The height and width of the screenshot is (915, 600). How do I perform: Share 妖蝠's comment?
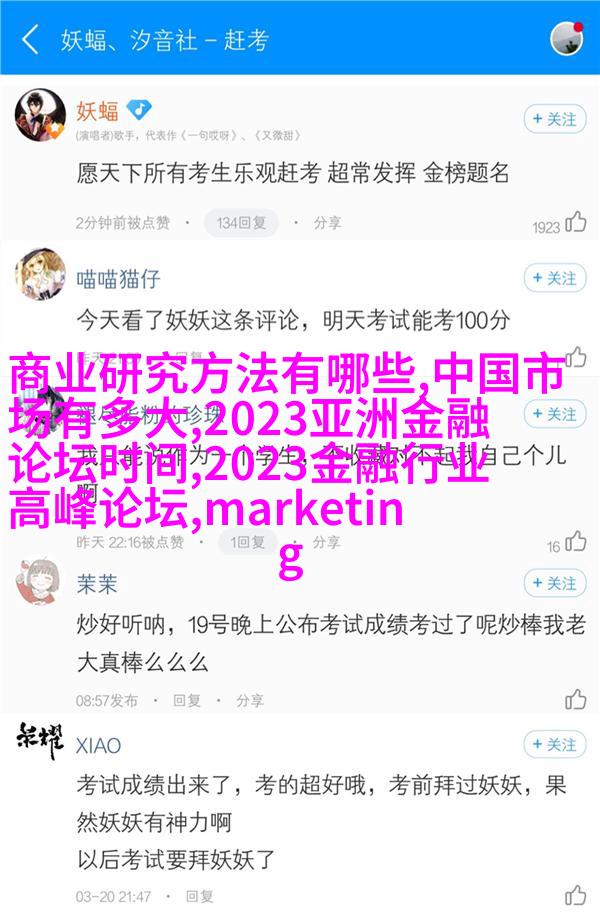pos(320,222)
